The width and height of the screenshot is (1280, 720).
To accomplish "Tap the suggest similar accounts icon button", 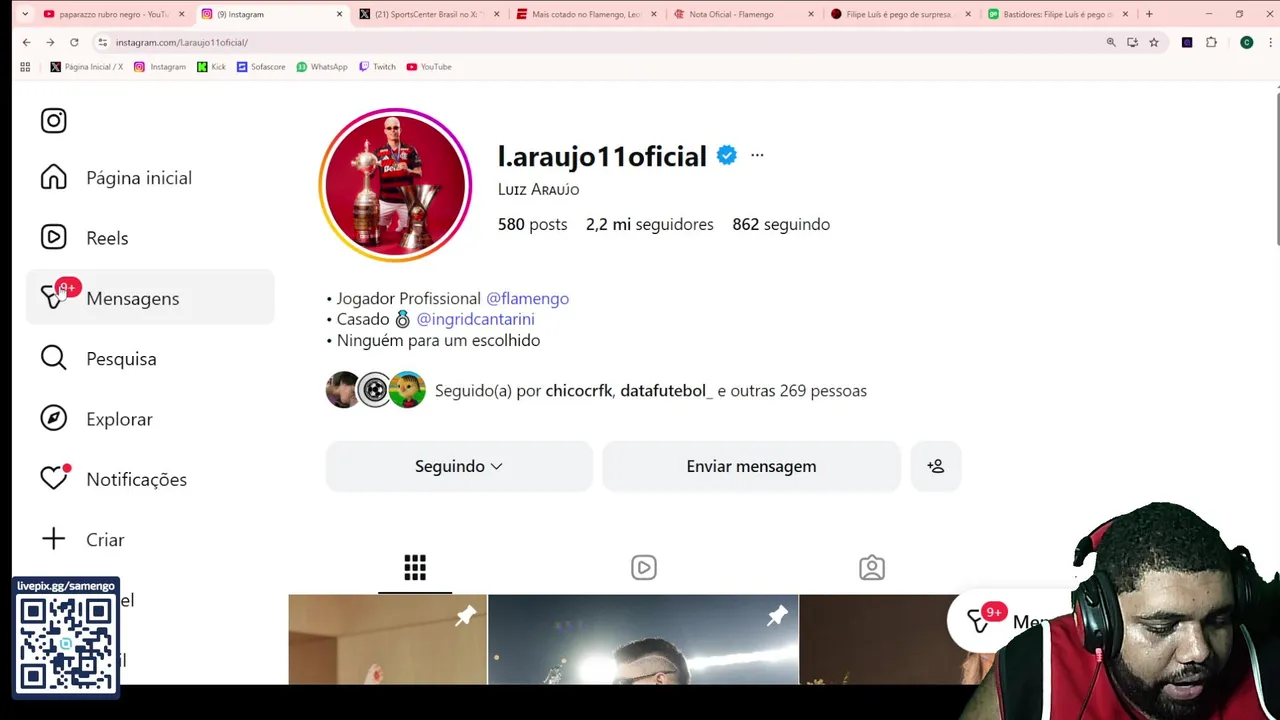I will 935,466.
